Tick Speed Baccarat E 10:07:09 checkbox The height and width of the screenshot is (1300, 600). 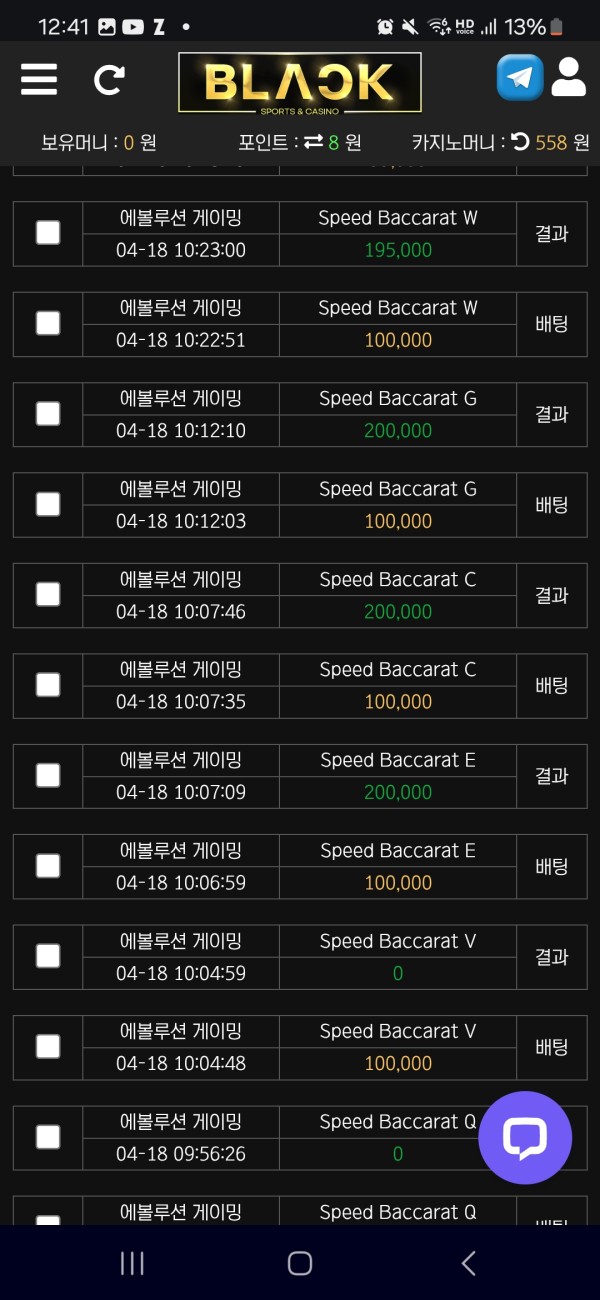point(48,775)
